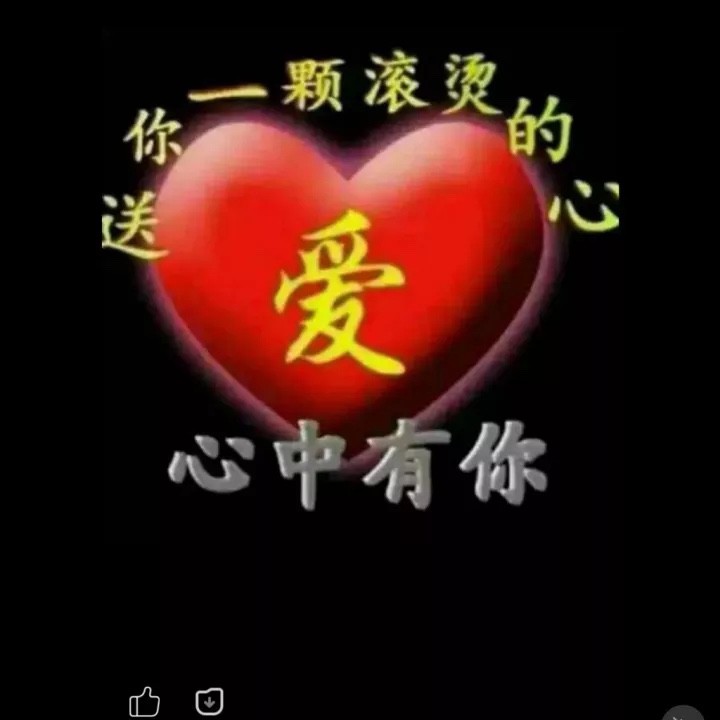
Task: Like this picture with the thumbs-up icon
Action: click(x=145, y=702)
